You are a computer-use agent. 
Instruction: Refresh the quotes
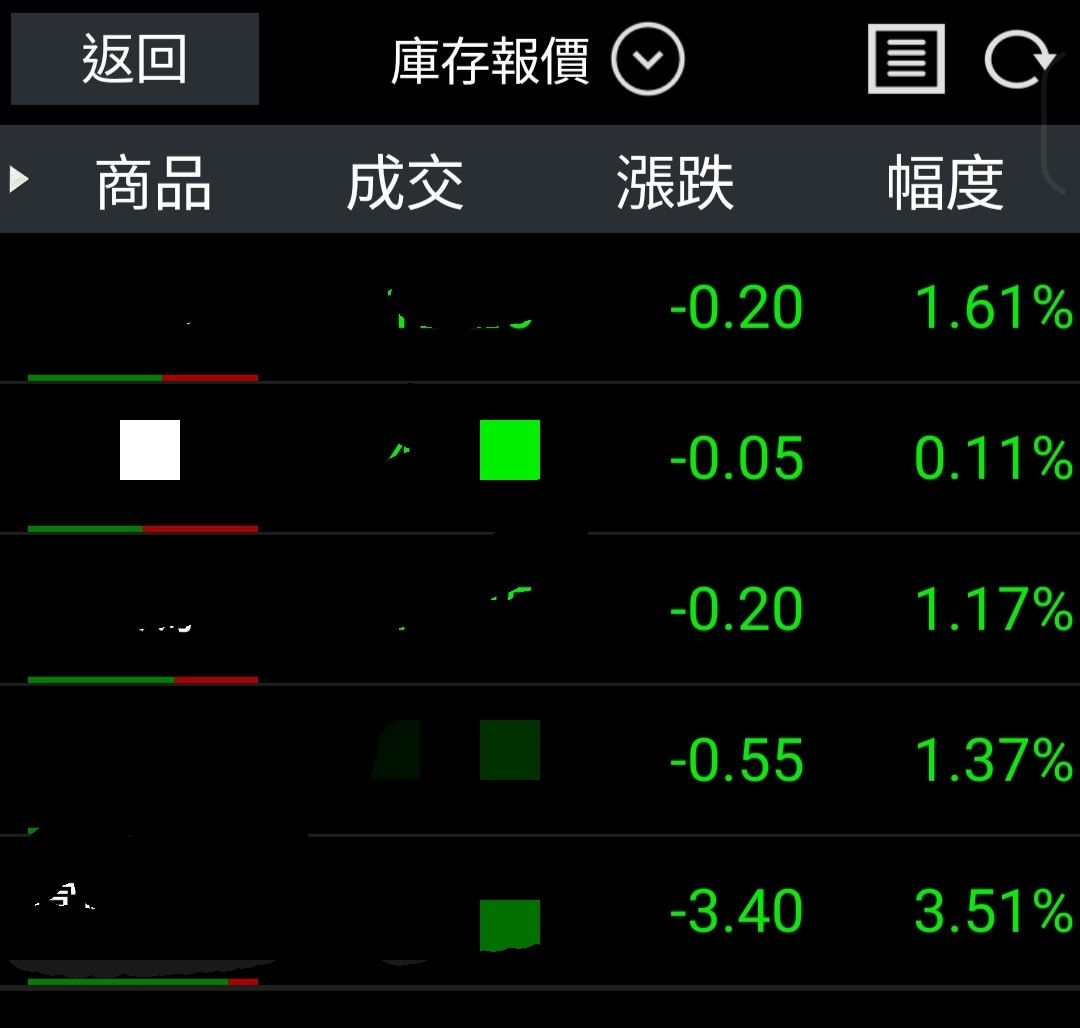pyautogui.click(x=1018, y=60)
